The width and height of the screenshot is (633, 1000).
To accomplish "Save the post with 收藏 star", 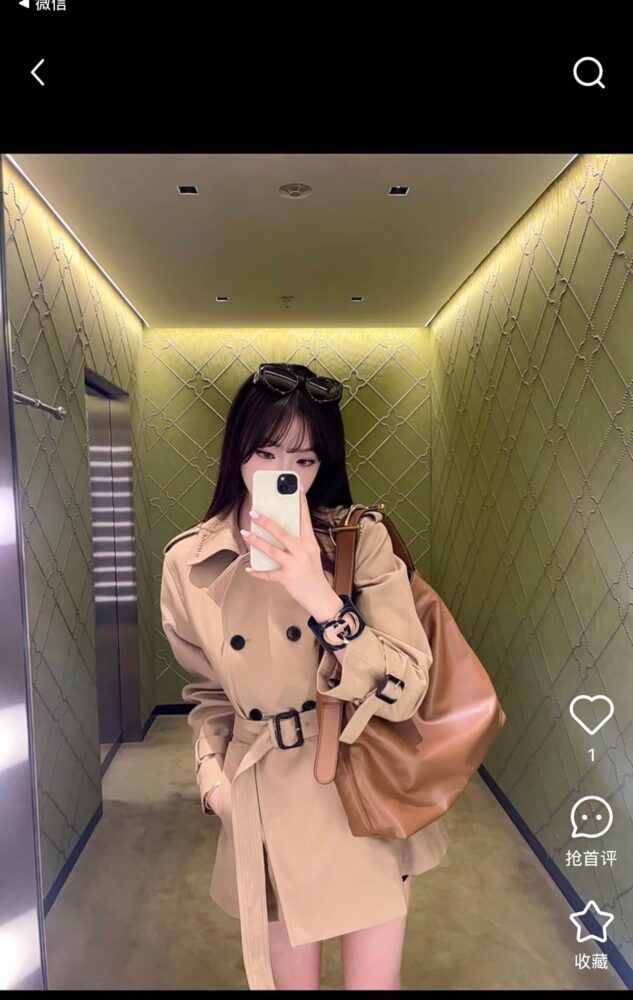I will (x=591, y=922).
